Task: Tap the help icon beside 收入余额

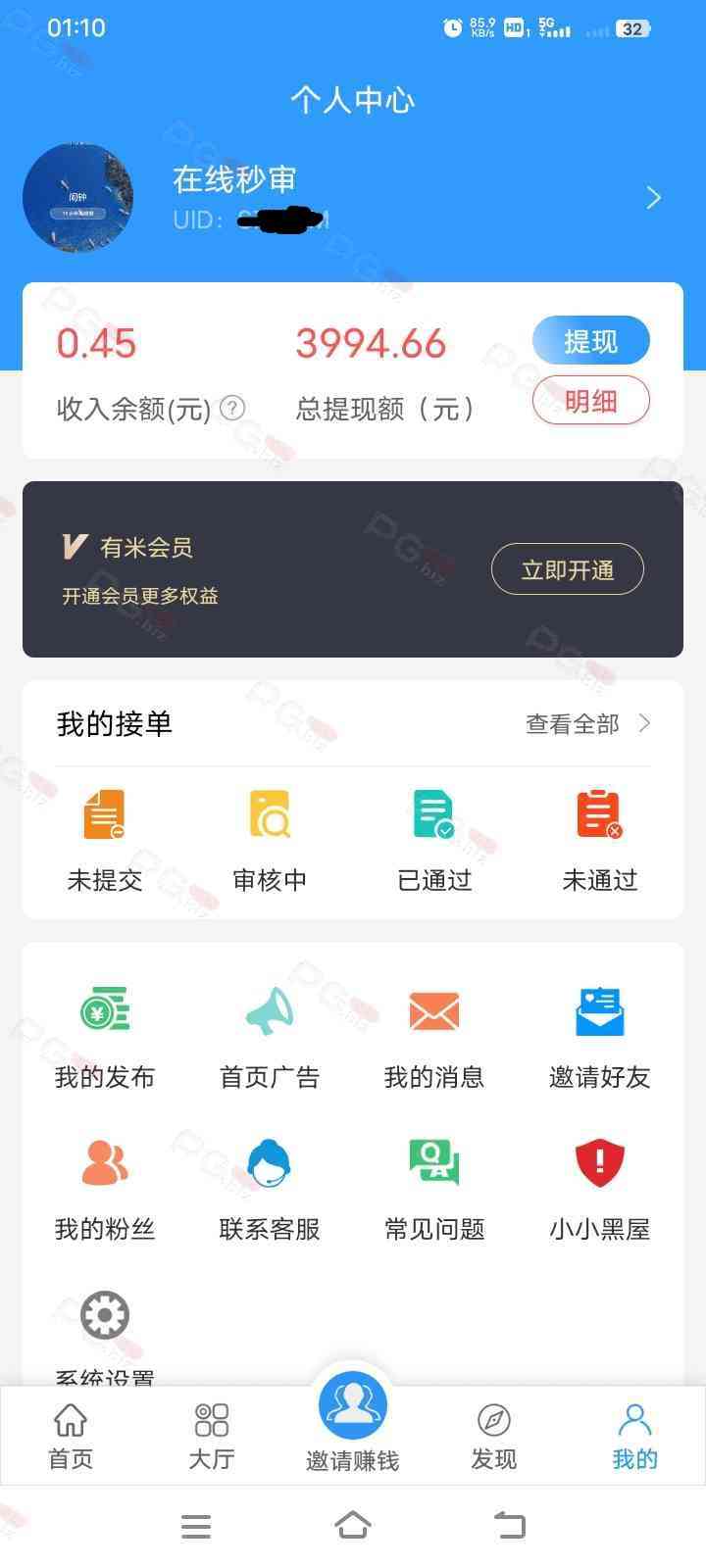Action: 232,407
